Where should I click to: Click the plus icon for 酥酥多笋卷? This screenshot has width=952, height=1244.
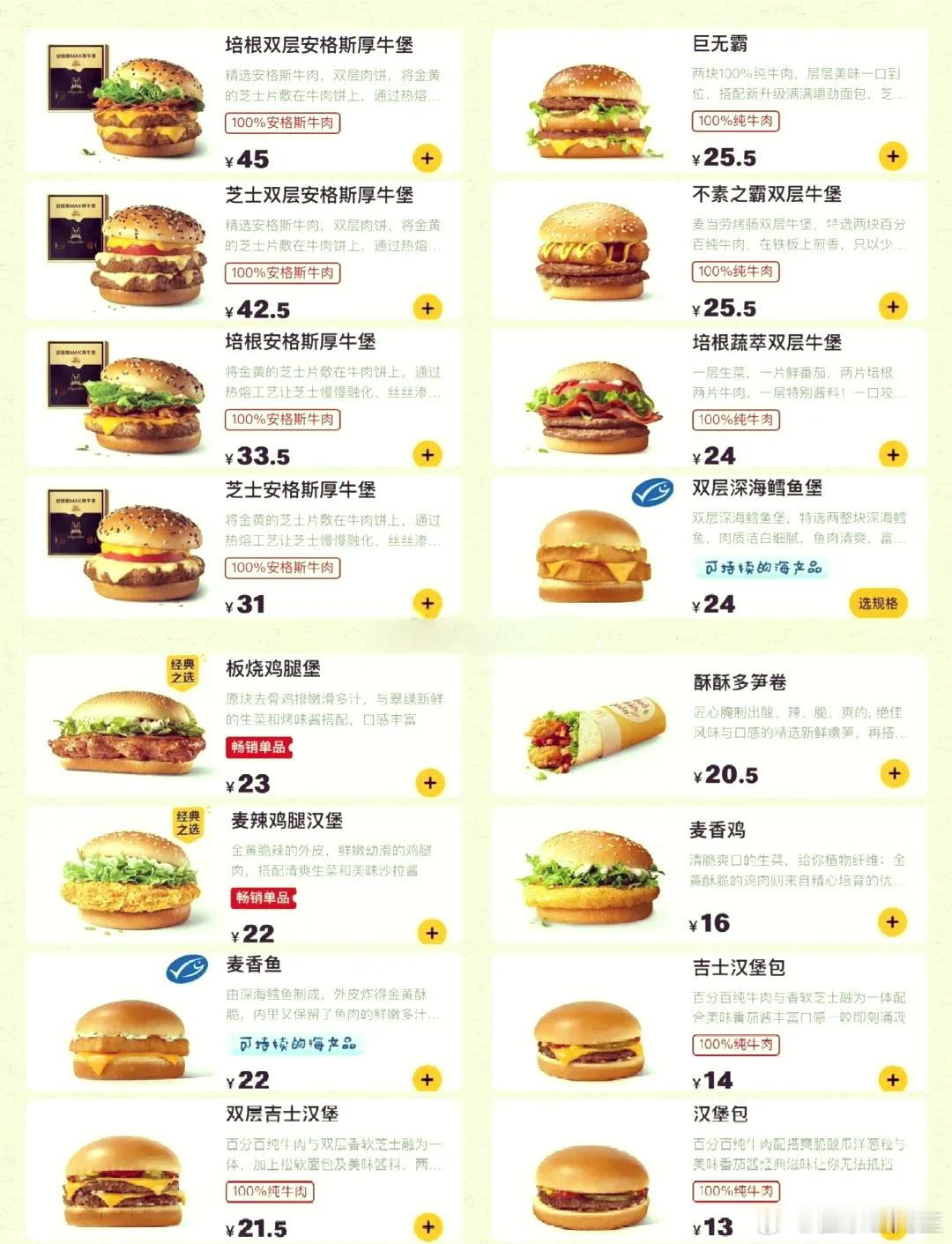pos(893,775)
